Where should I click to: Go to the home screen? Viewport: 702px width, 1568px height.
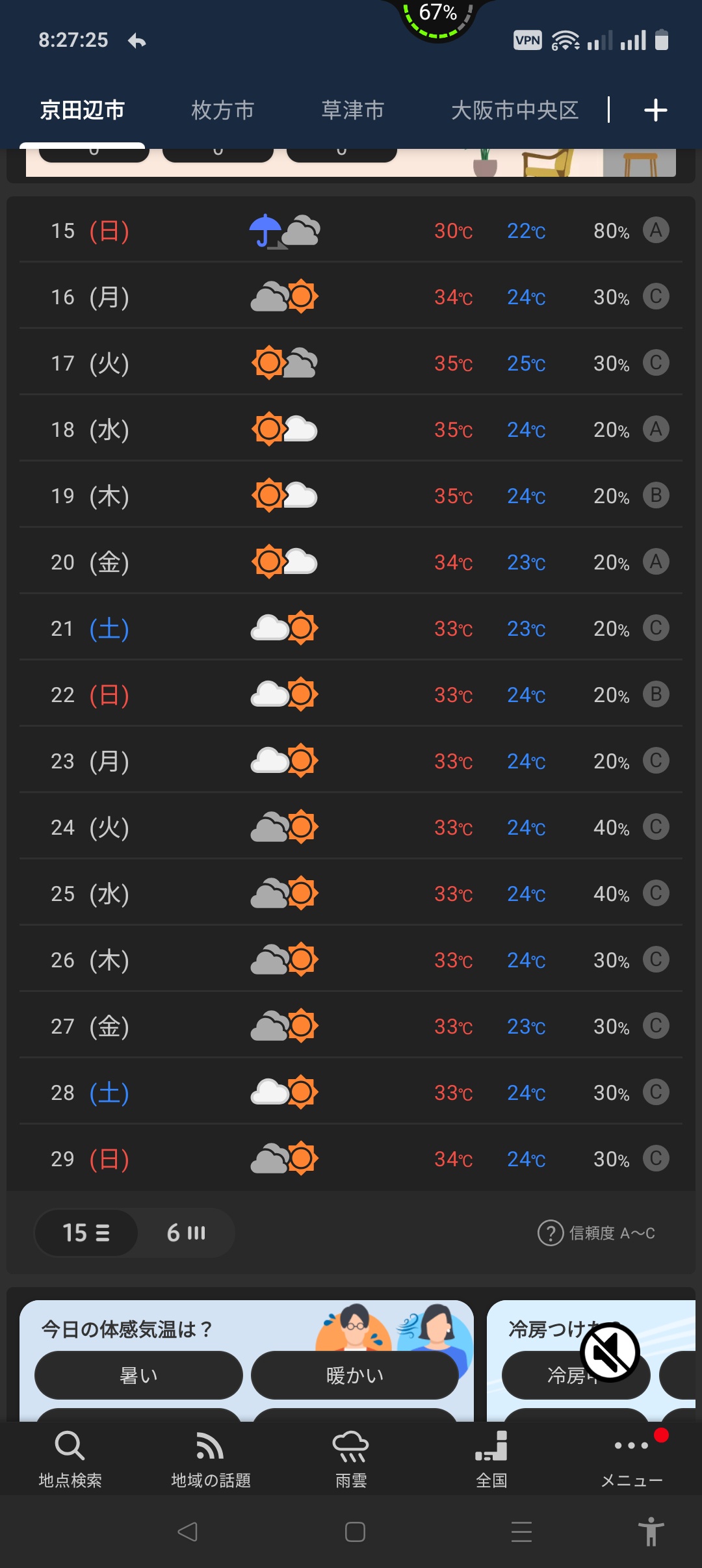(x=355, y=1532)
